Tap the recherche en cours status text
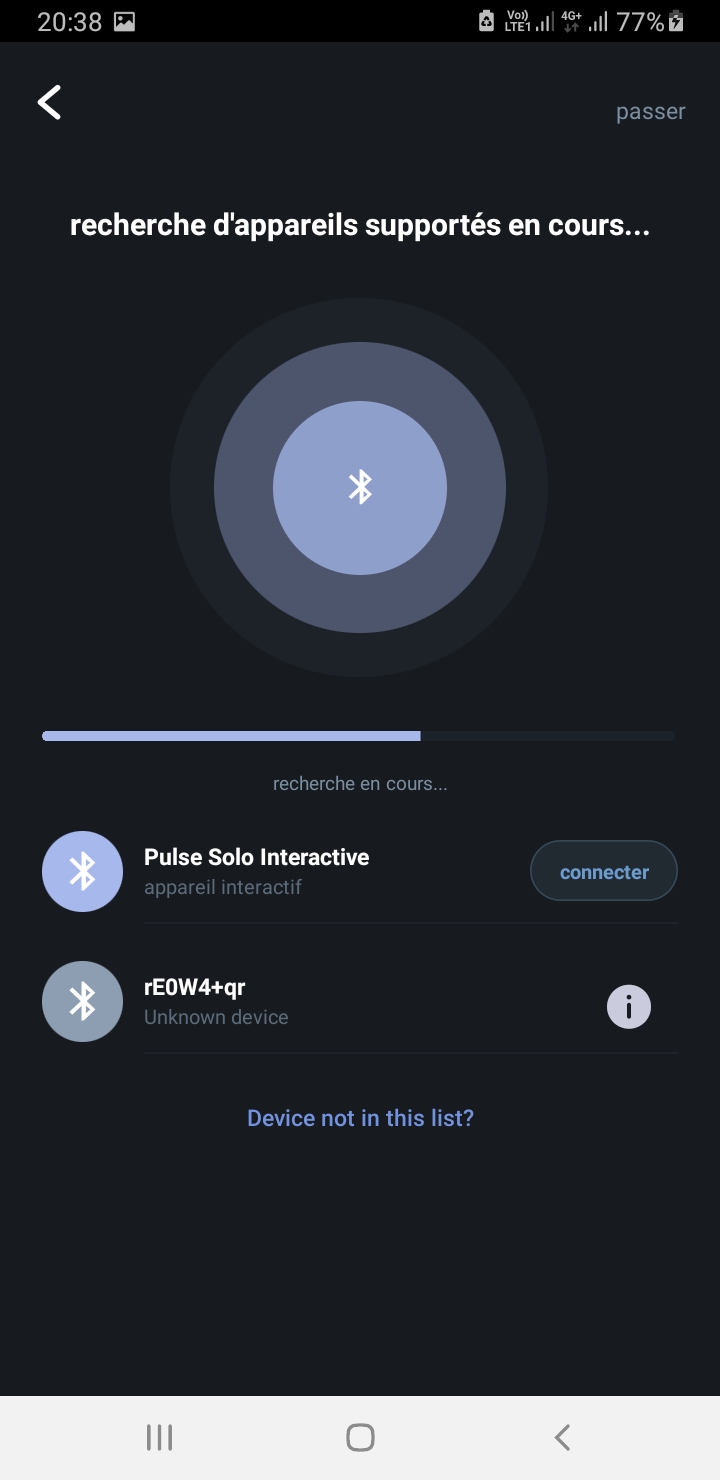 pos(360,783)
